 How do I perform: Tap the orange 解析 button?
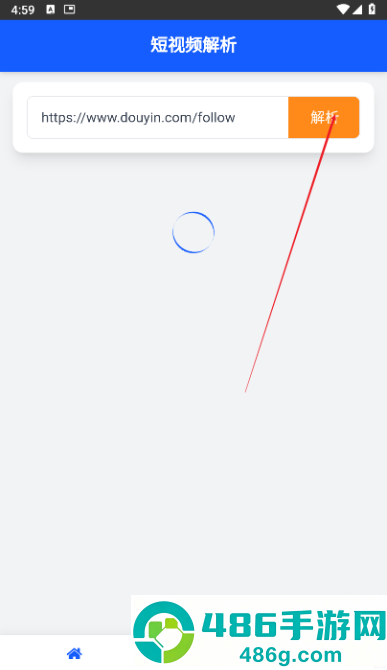pos(324,118)
